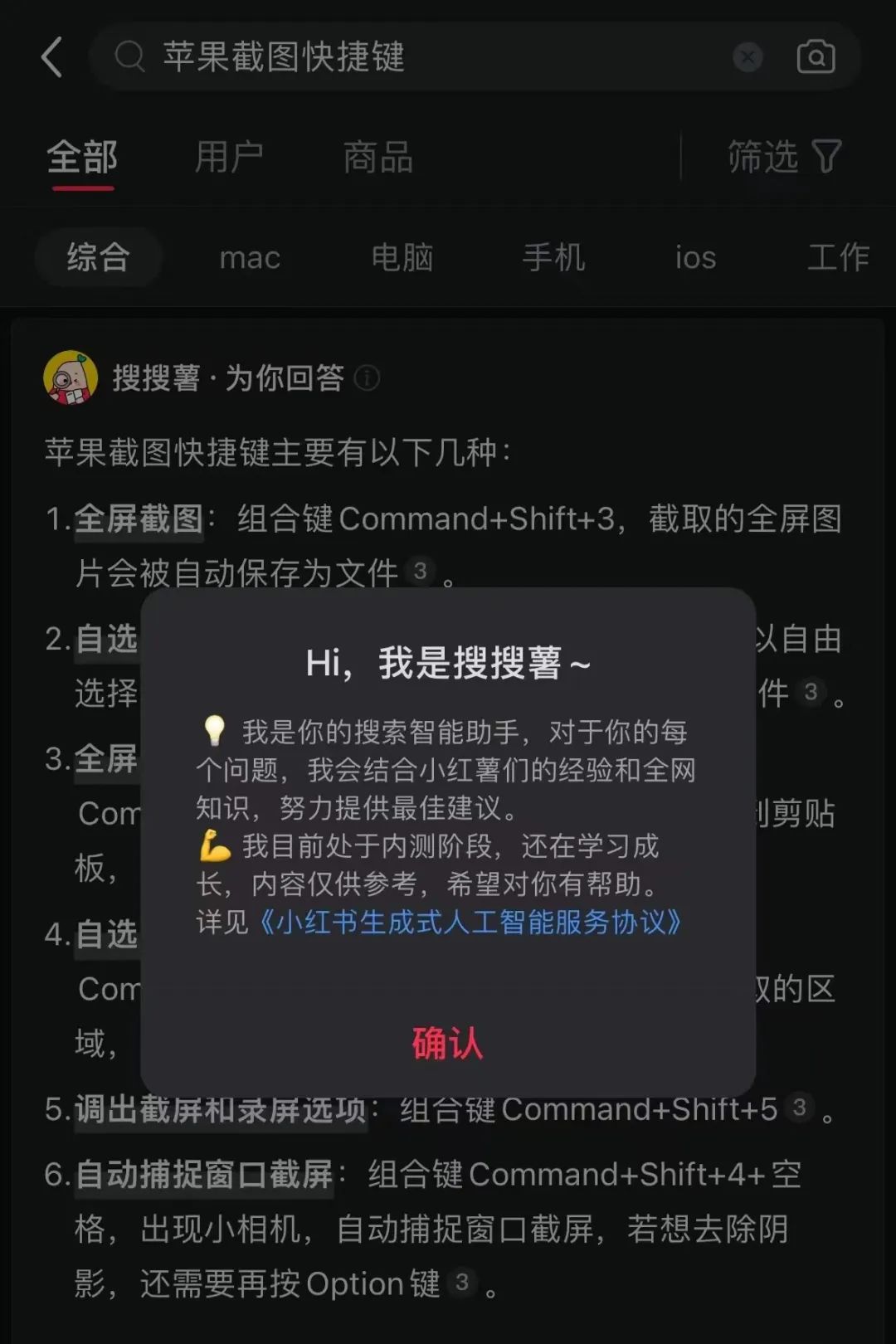Image resolution: width=896 pixels, height=1344 pixels.
Task: Clear the search text with X icon
Action: (x=747, y=57)
